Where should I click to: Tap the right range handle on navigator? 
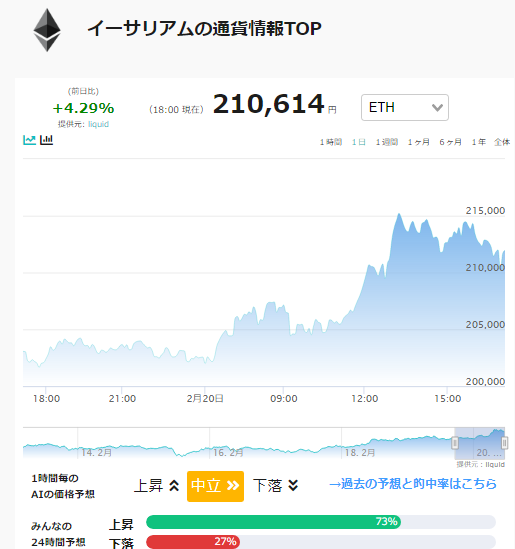[504, 443]
